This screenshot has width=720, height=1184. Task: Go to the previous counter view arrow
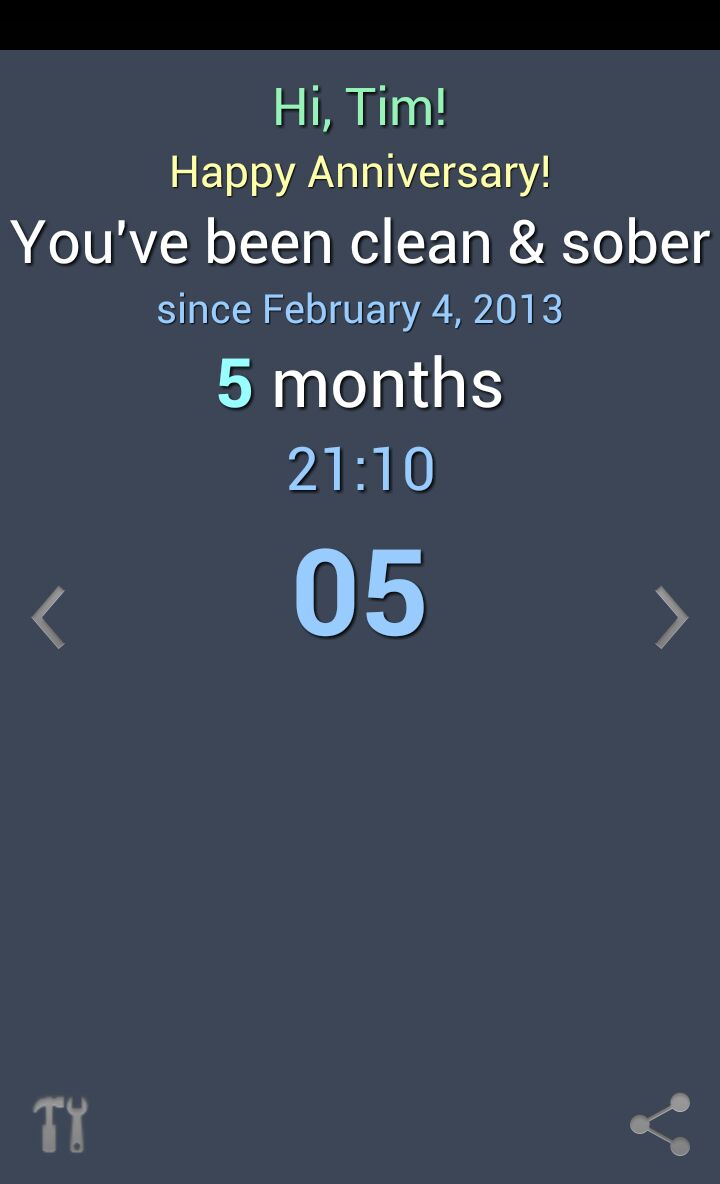(x=48, y=617)
